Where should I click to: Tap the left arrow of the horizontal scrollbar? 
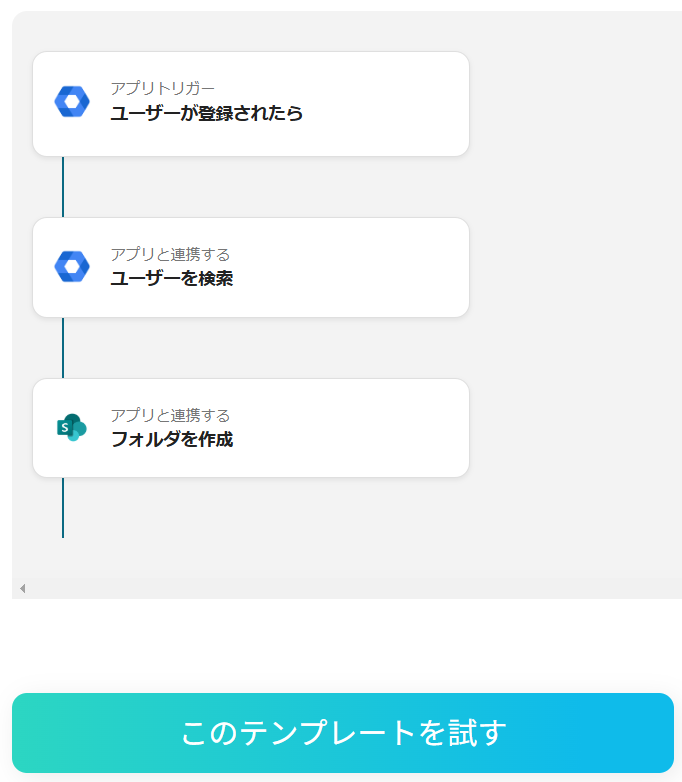[x=22, y=588]
